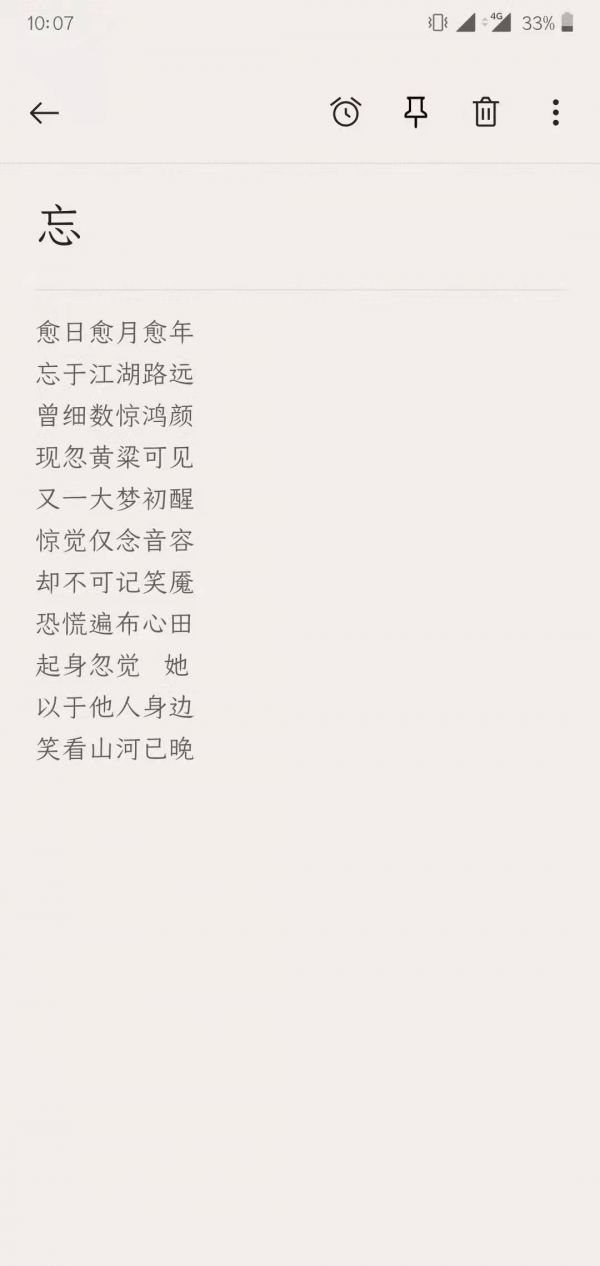This screenshot has height=1266, width=600.
Task: Go back using the arrow icon
Action: point(44,113)
